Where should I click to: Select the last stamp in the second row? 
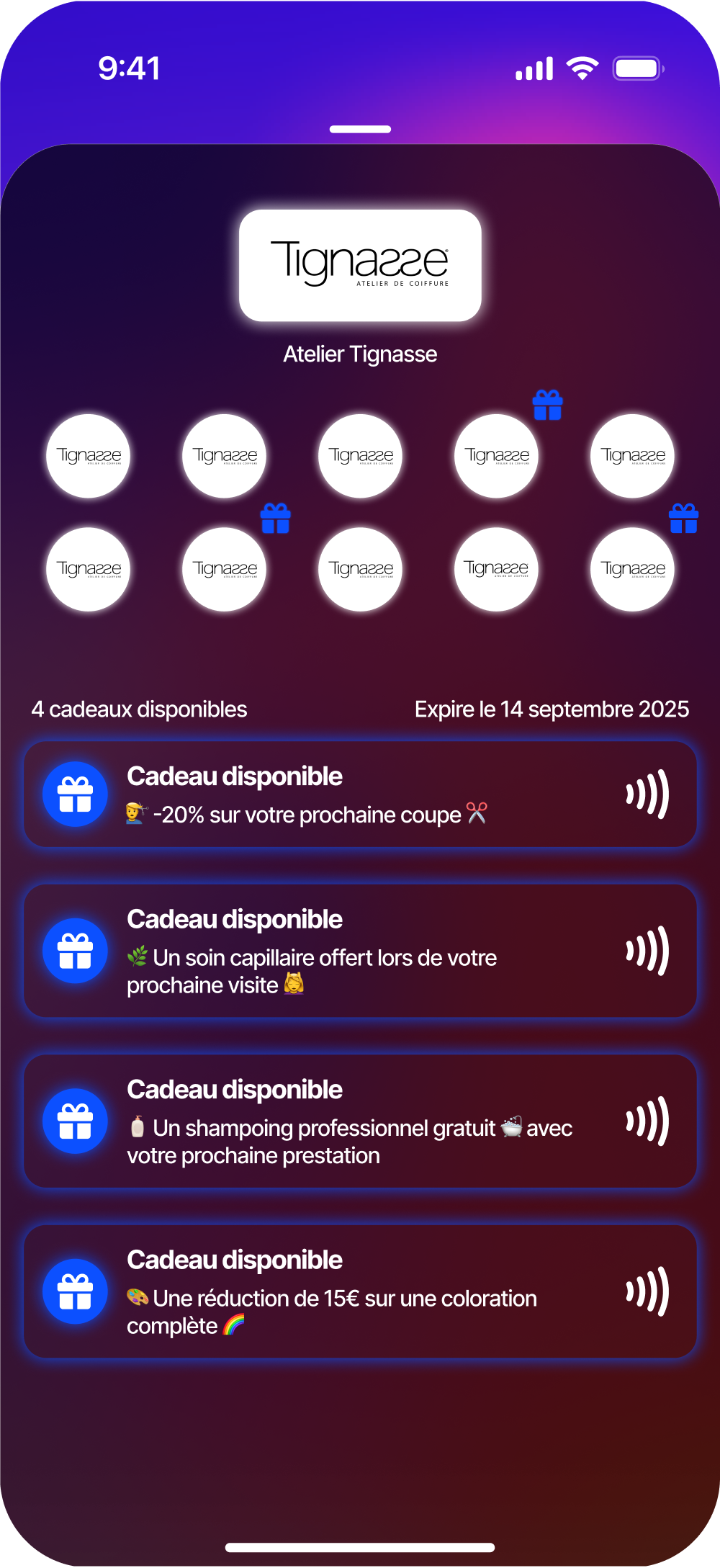(632, 569)
